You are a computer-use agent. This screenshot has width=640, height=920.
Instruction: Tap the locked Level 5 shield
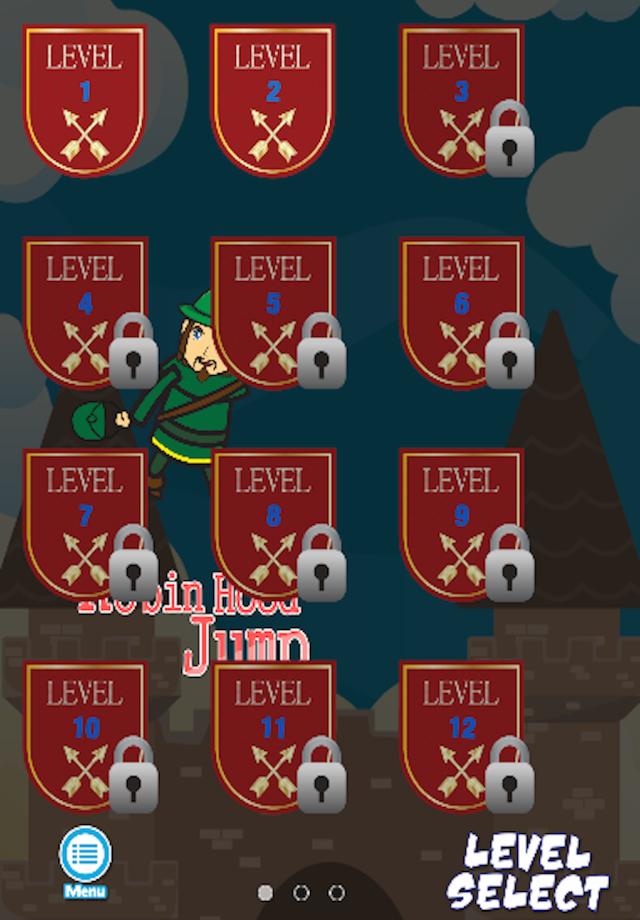point(273,312)
